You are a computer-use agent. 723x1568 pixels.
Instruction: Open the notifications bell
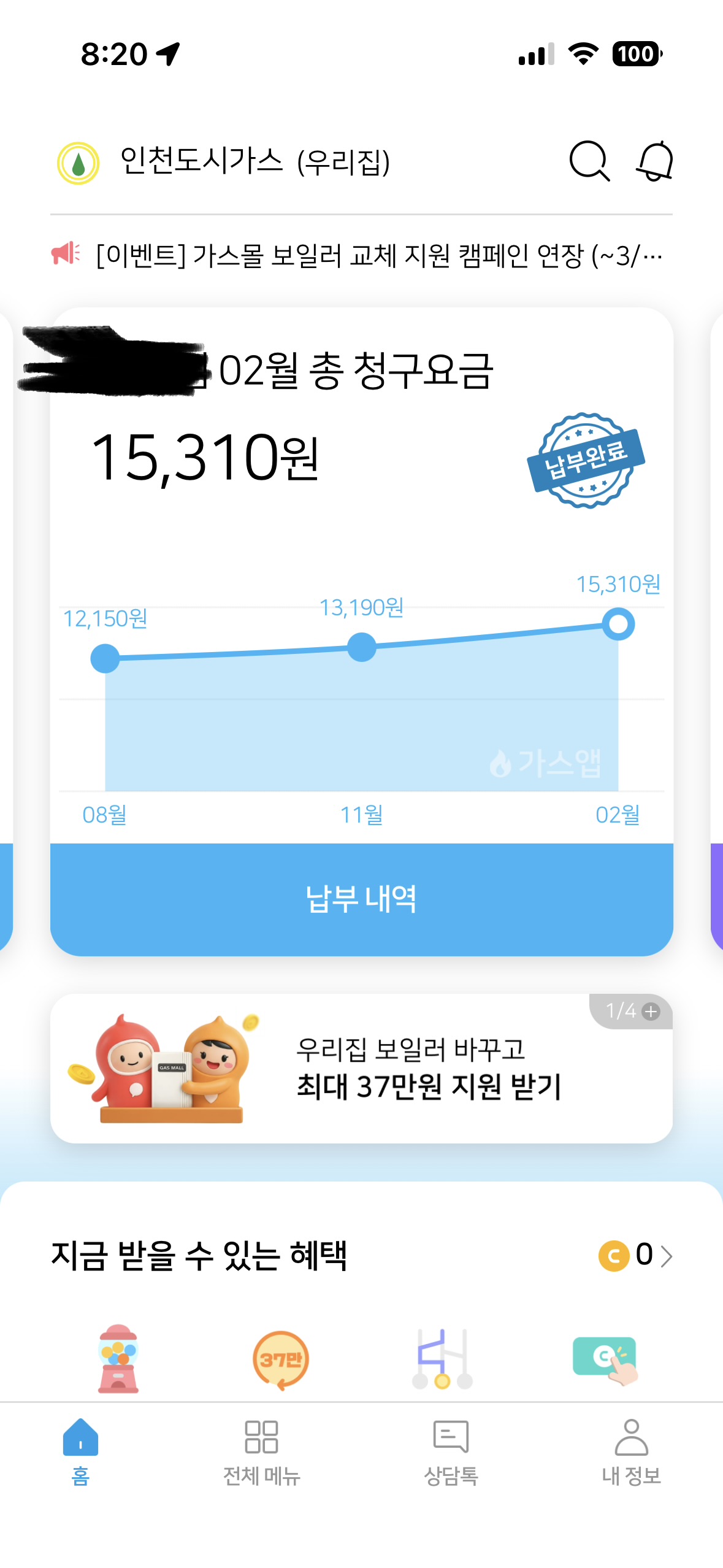pyautogui.click(x=654, y=161)
